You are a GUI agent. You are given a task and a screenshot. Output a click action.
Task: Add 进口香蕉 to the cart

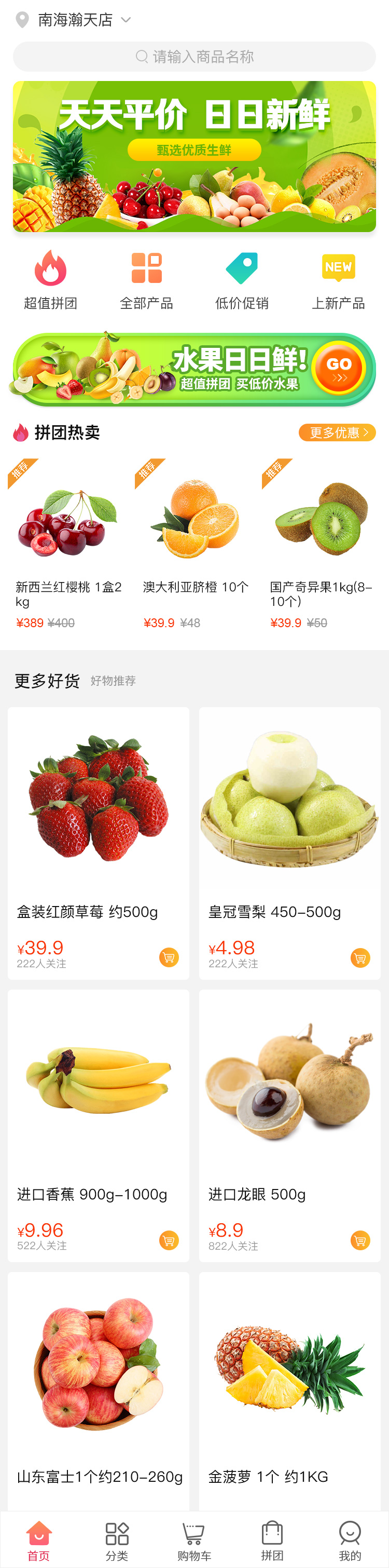click(x=169, y=1240)
